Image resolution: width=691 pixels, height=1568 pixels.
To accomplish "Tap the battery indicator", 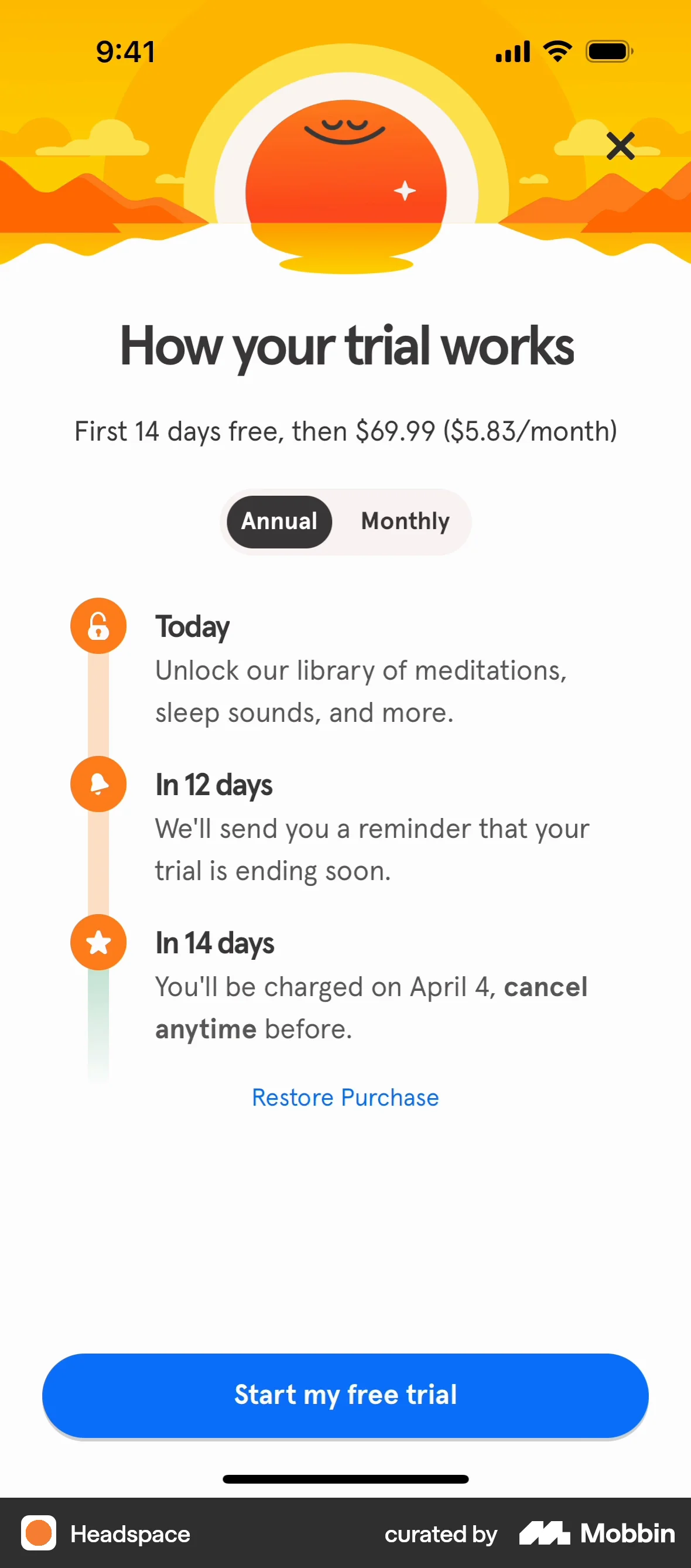I will click(608, 51).
